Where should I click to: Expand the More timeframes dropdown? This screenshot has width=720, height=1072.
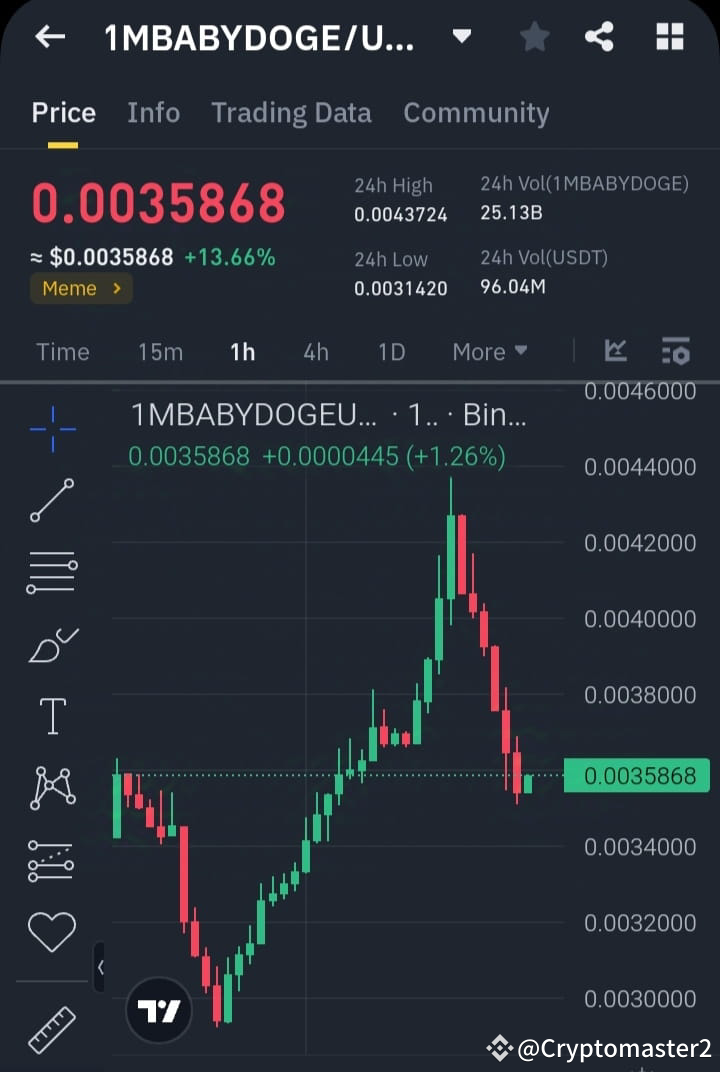tap(489, 351)
